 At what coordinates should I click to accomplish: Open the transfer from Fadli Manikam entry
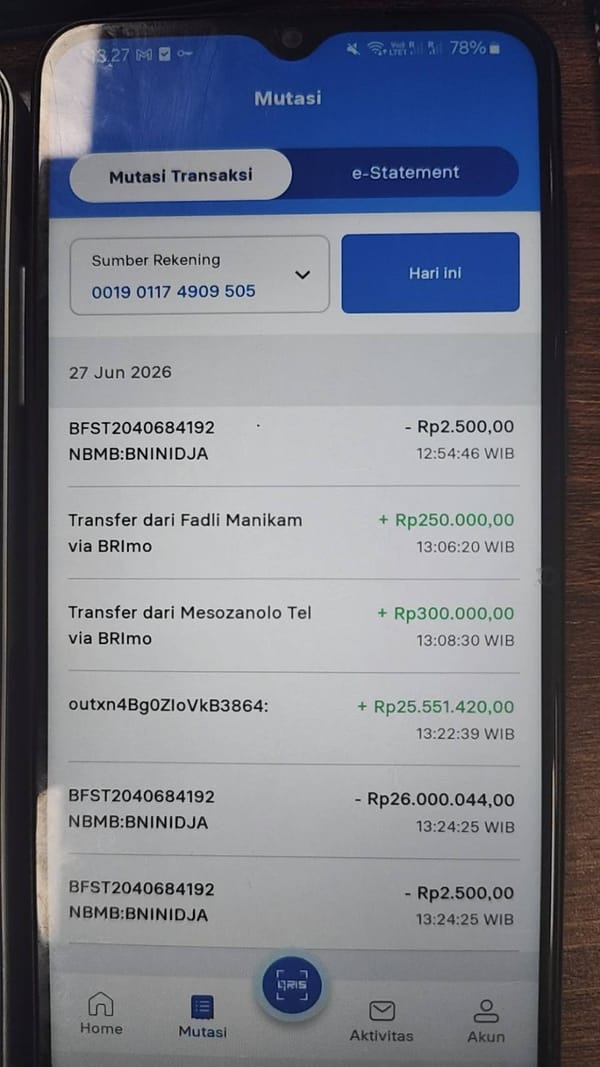click(293, 533)
